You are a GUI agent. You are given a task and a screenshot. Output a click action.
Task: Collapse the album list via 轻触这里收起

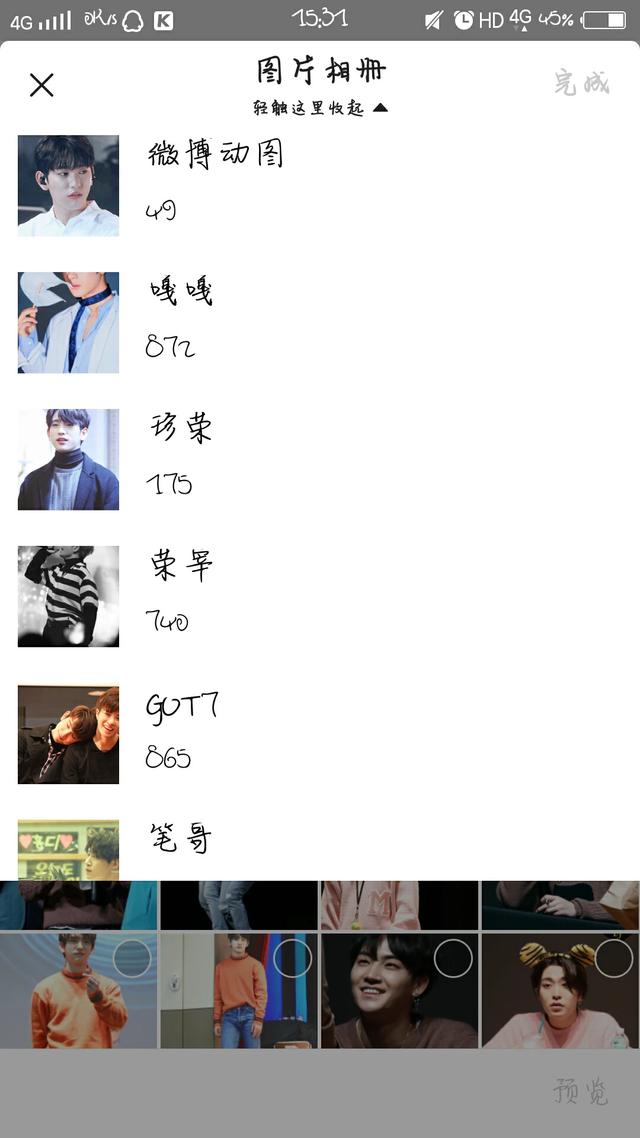320,108
